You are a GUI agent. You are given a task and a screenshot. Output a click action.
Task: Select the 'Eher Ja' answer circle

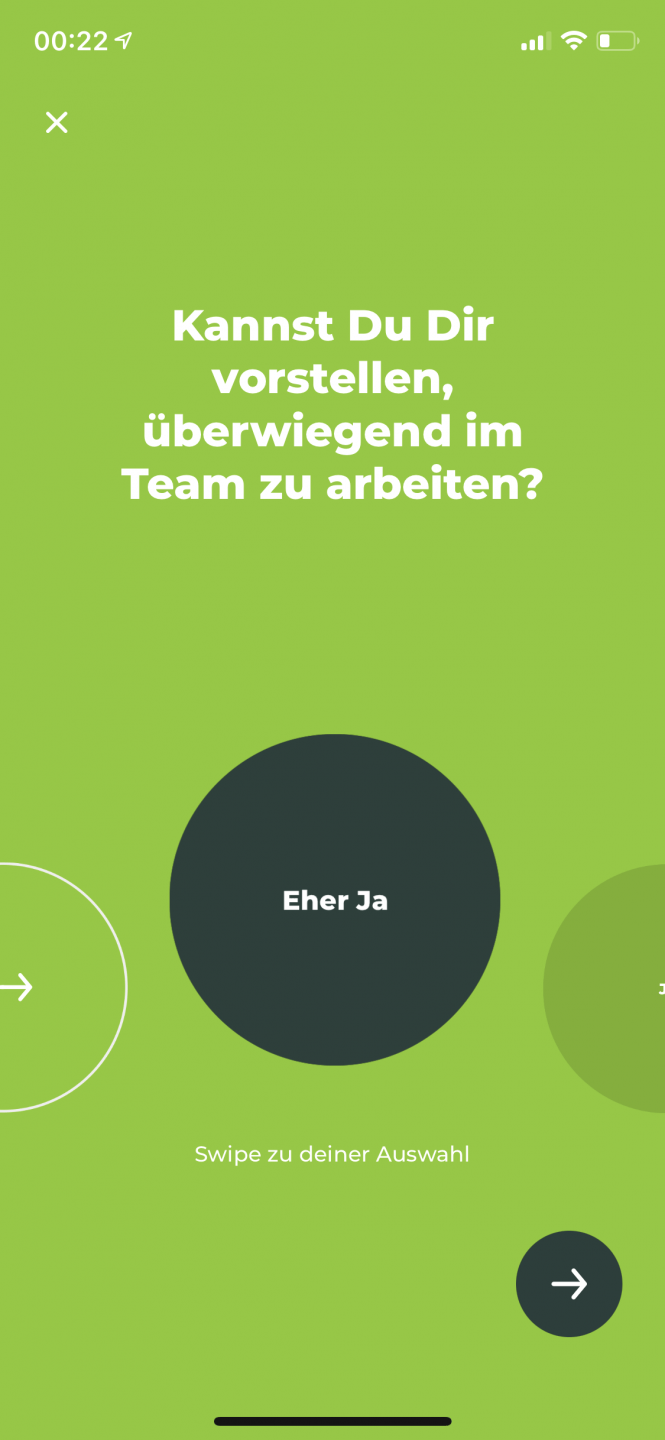click(334, 900)
